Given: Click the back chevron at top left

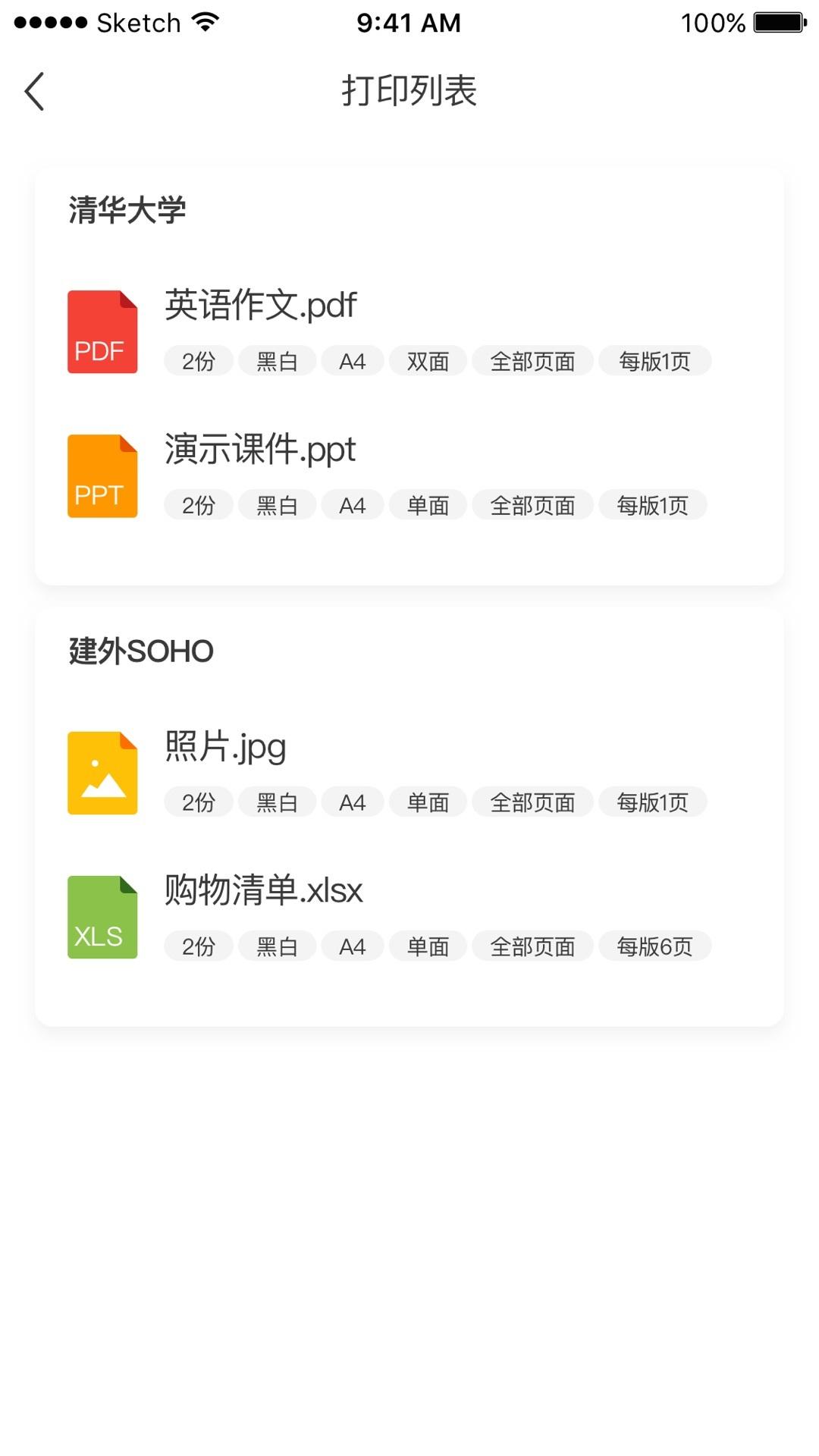Looking at the screenshot, I should (x=34, y=90).
